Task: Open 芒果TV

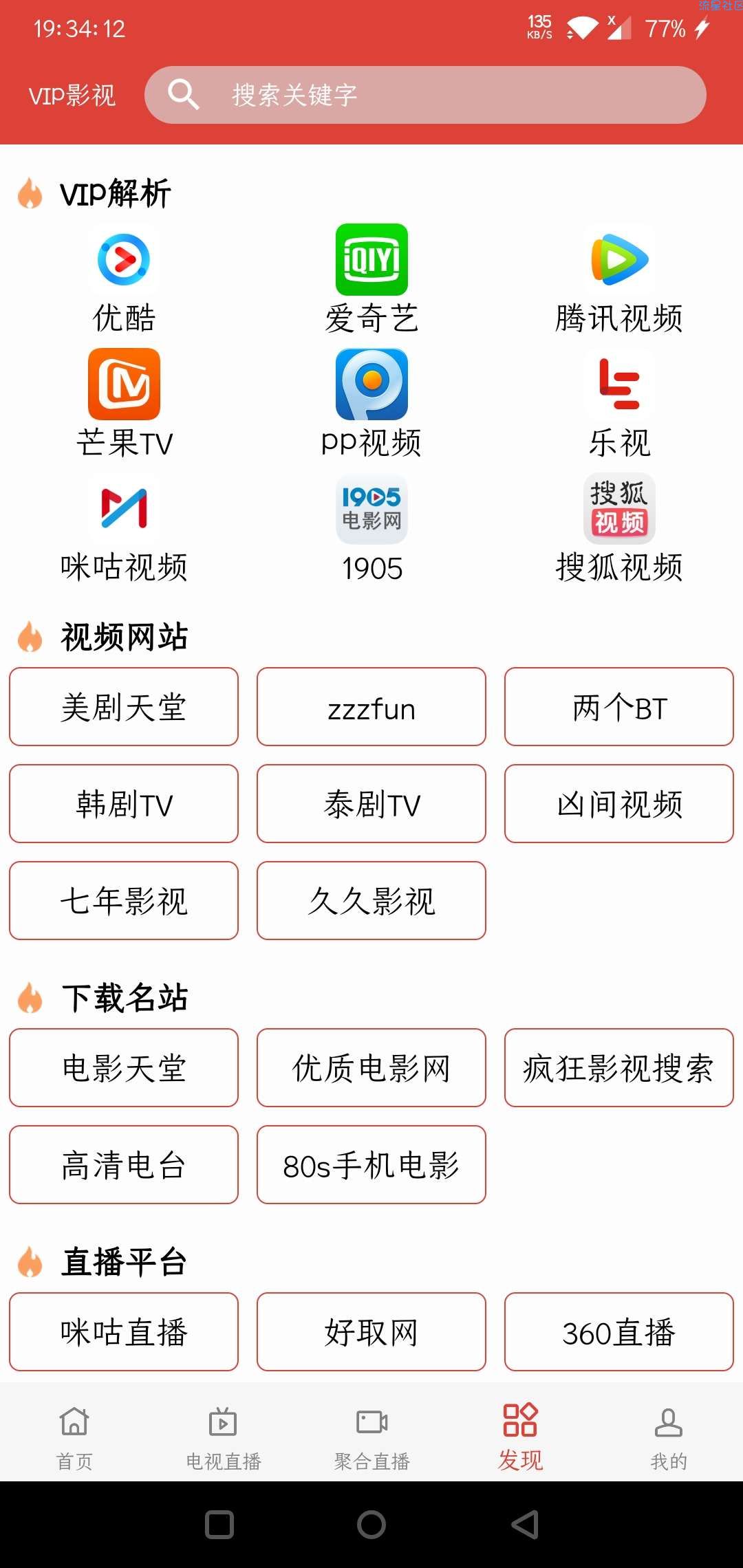Action: click(x=124, y=404)
